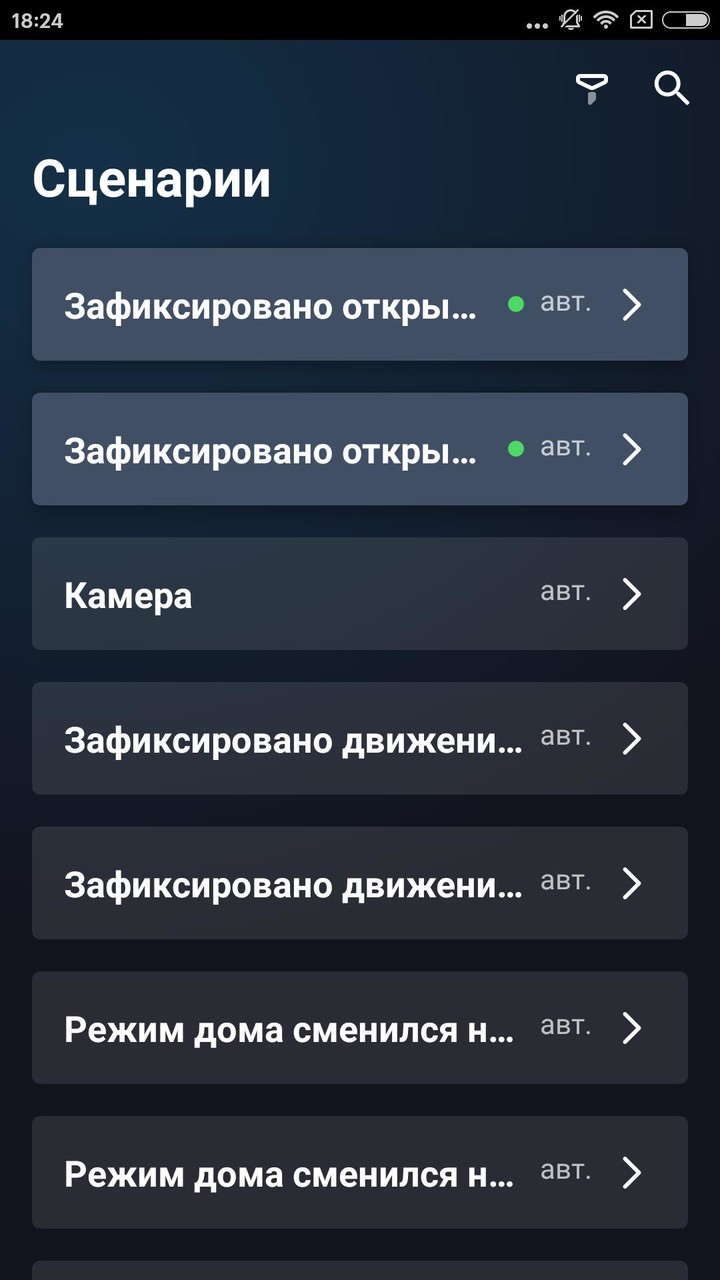The image size is (720, 1280).
Task: Tap the green status dot on second scenario
Action: pos(516,449)
